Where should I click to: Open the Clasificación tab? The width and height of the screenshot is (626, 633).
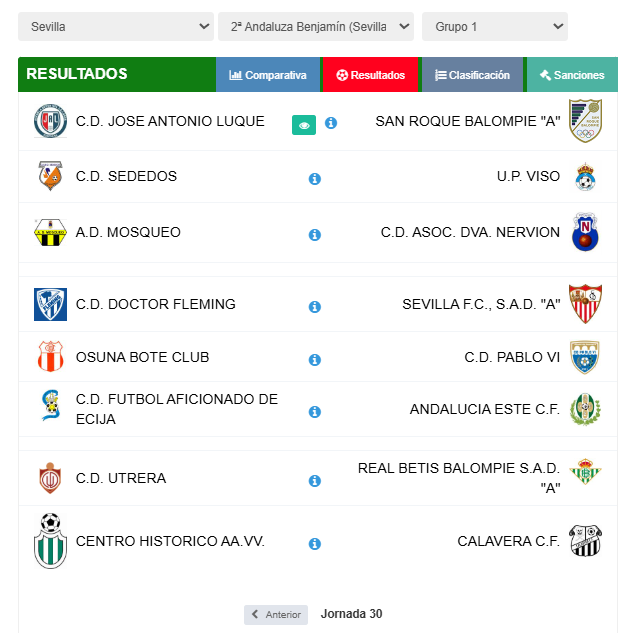pyautogui.click(x=472, y=75)
